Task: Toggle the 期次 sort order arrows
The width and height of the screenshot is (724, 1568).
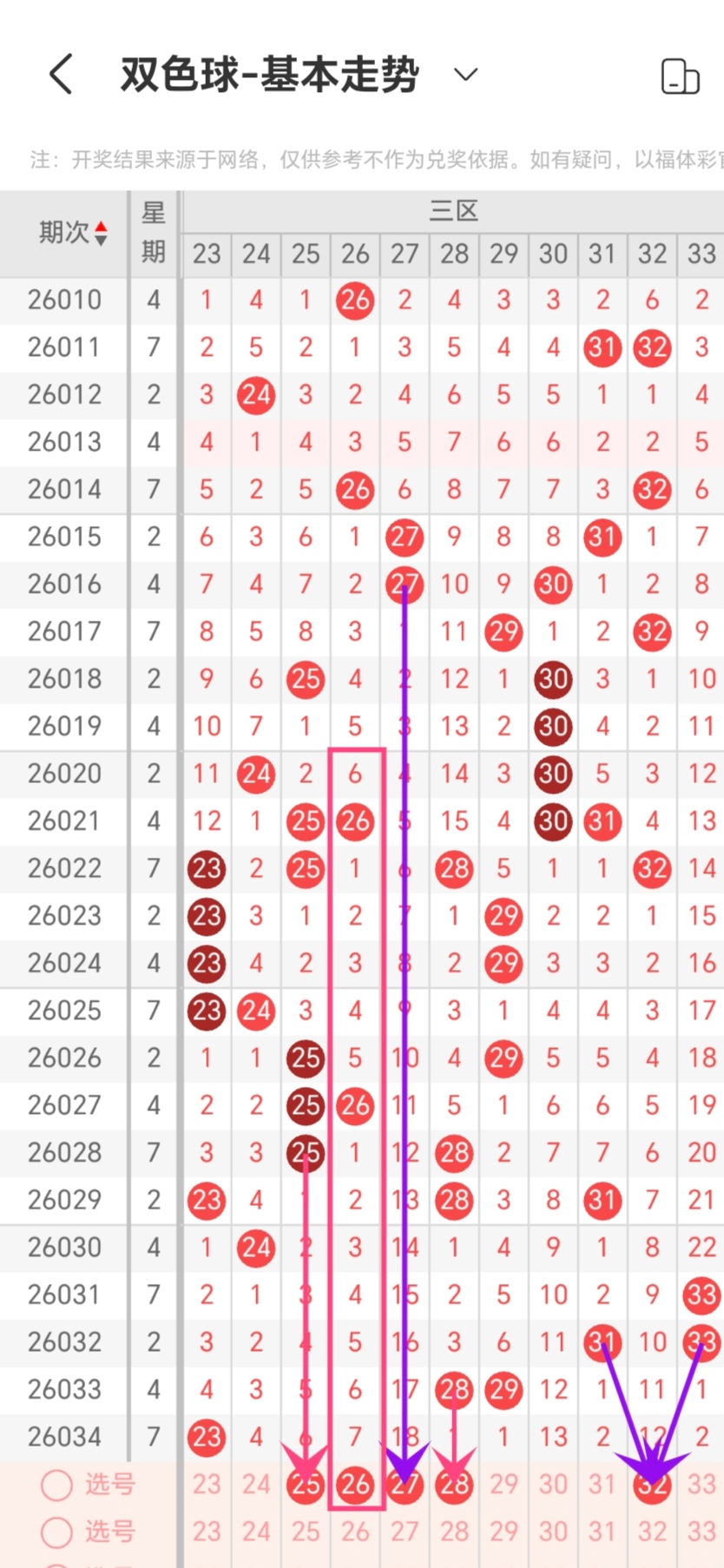Action: (101, 233)
